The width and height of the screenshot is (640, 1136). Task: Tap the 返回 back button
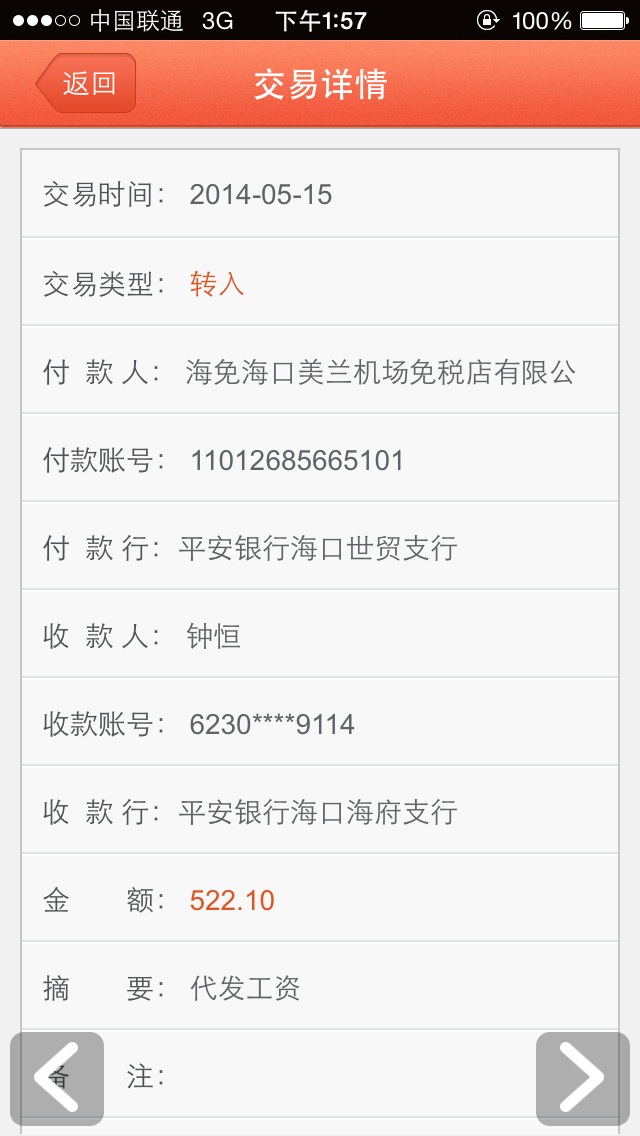(86, 84)
